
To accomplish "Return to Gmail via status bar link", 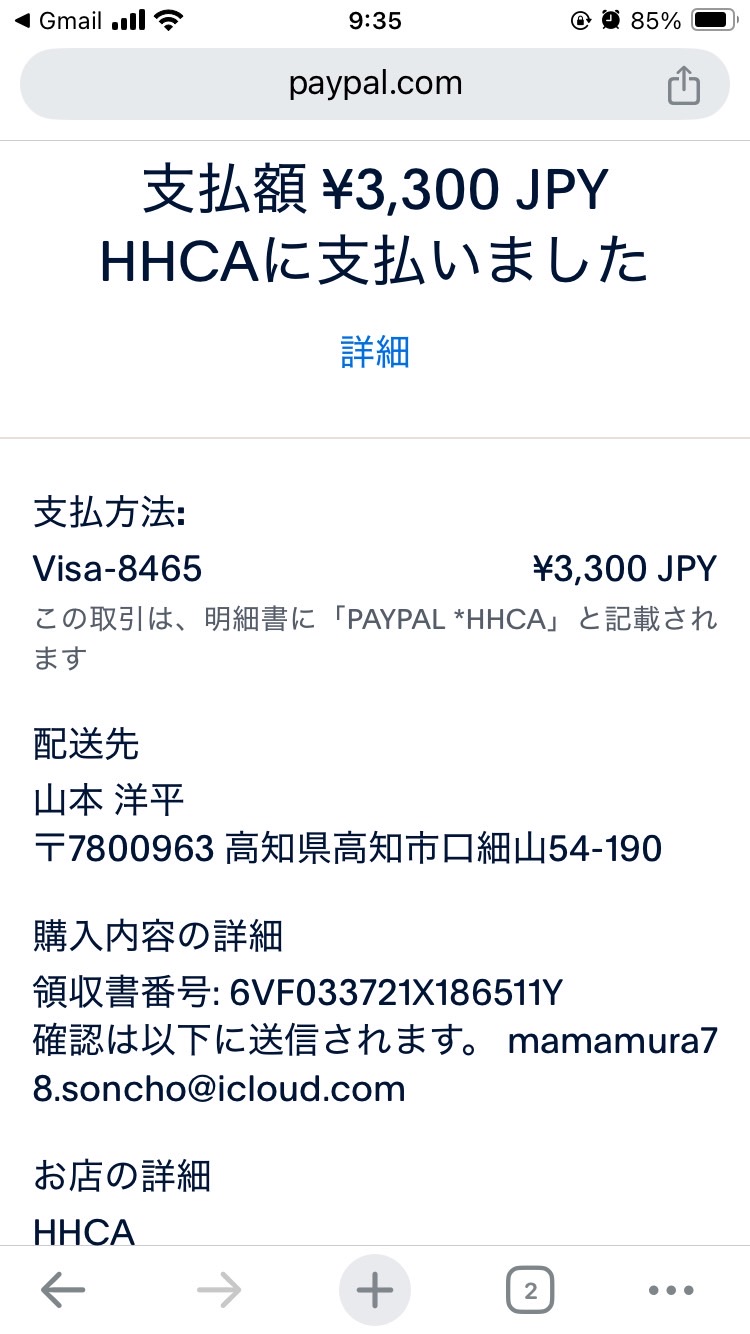I will 59,21.
